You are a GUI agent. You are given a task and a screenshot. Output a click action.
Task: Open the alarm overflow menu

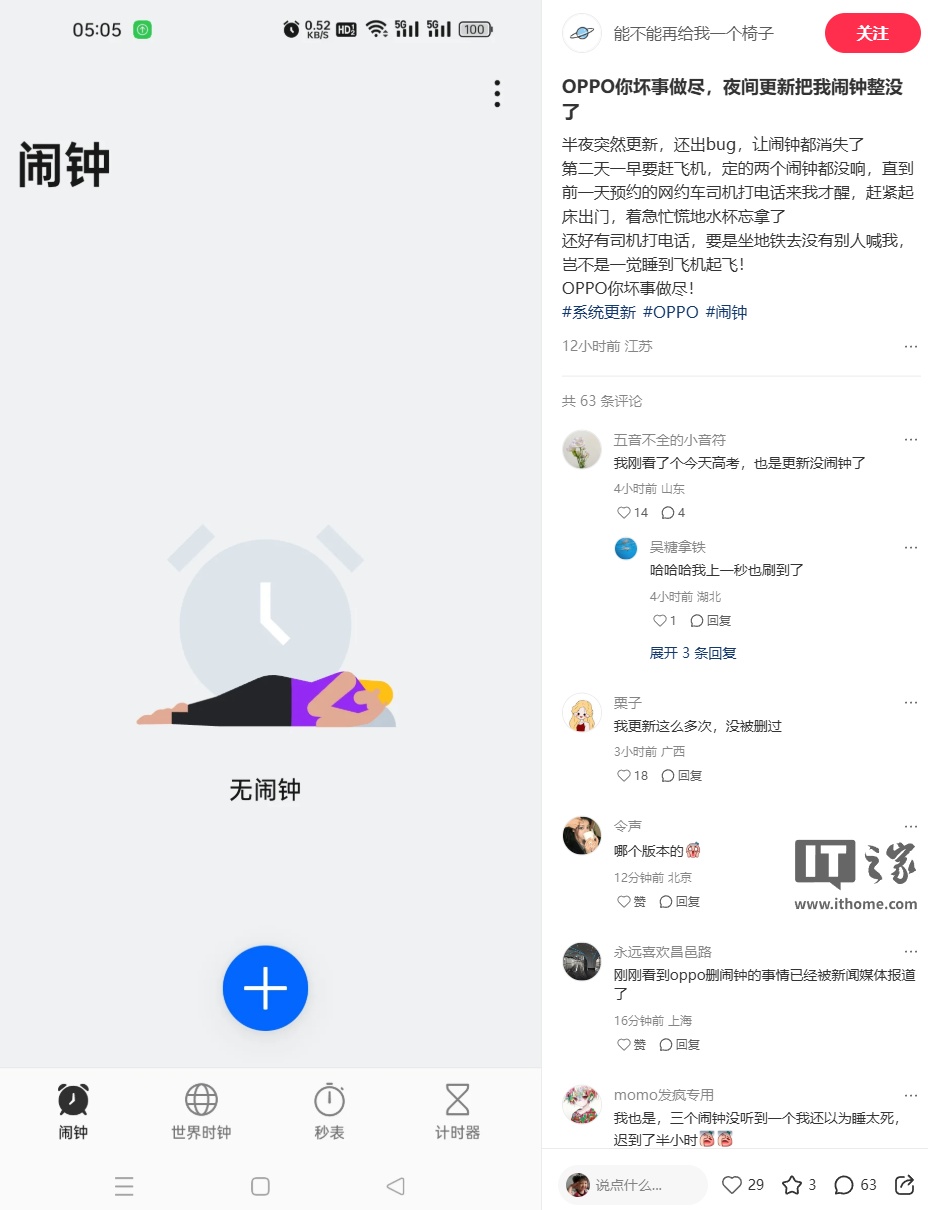(x=497, y=94)
